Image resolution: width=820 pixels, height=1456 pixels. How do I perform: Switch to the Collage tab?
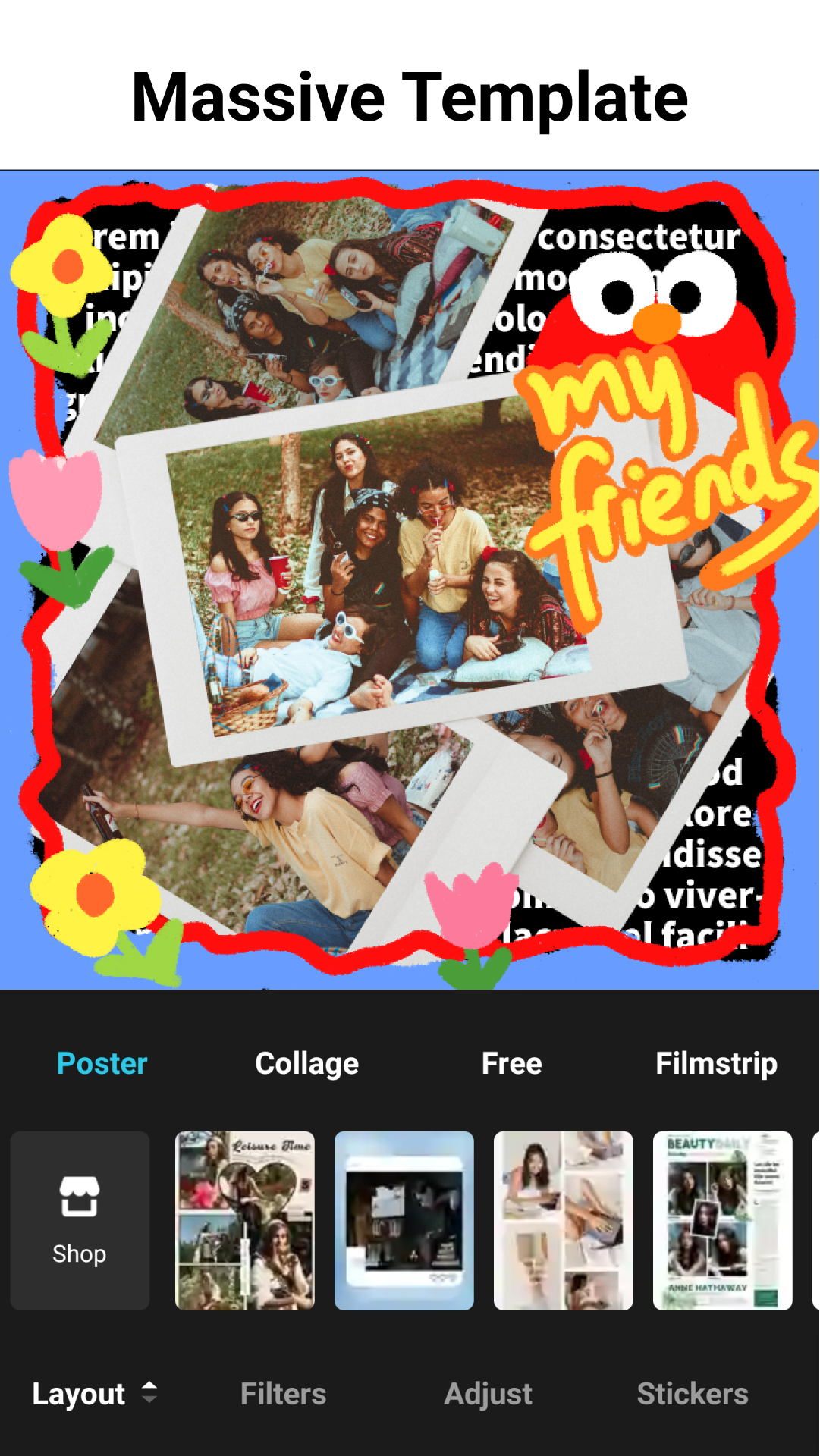[x=306, y=1063]
